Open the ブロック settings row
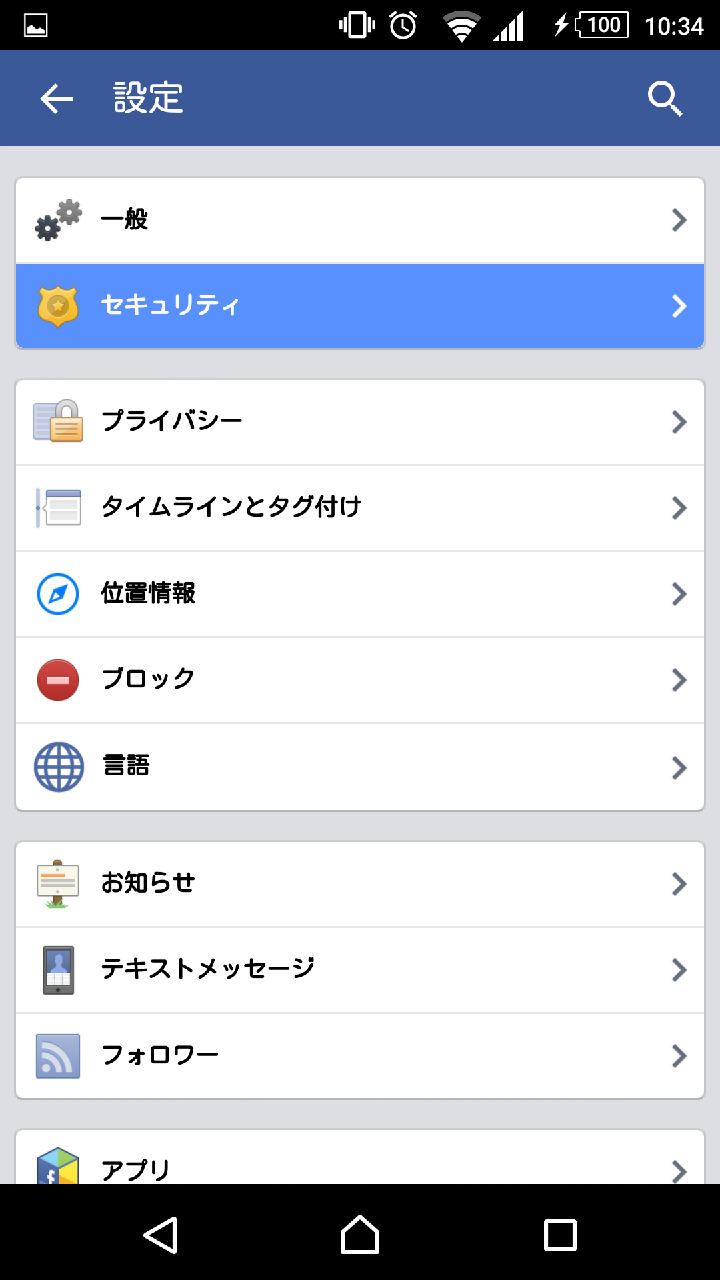720x1280 pixels. pyautogui.click(x=360, y=680)
